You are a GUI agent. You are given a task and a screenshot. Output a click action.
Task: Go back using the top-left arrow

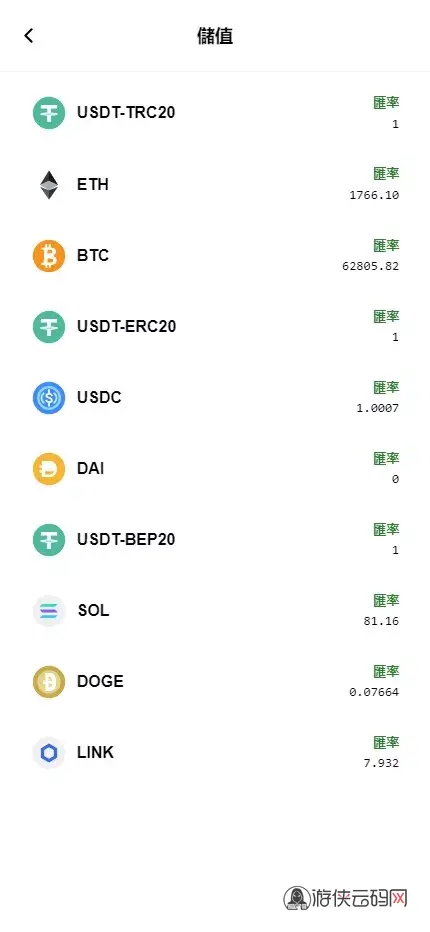pyautogui.click(x=29, y=36)
